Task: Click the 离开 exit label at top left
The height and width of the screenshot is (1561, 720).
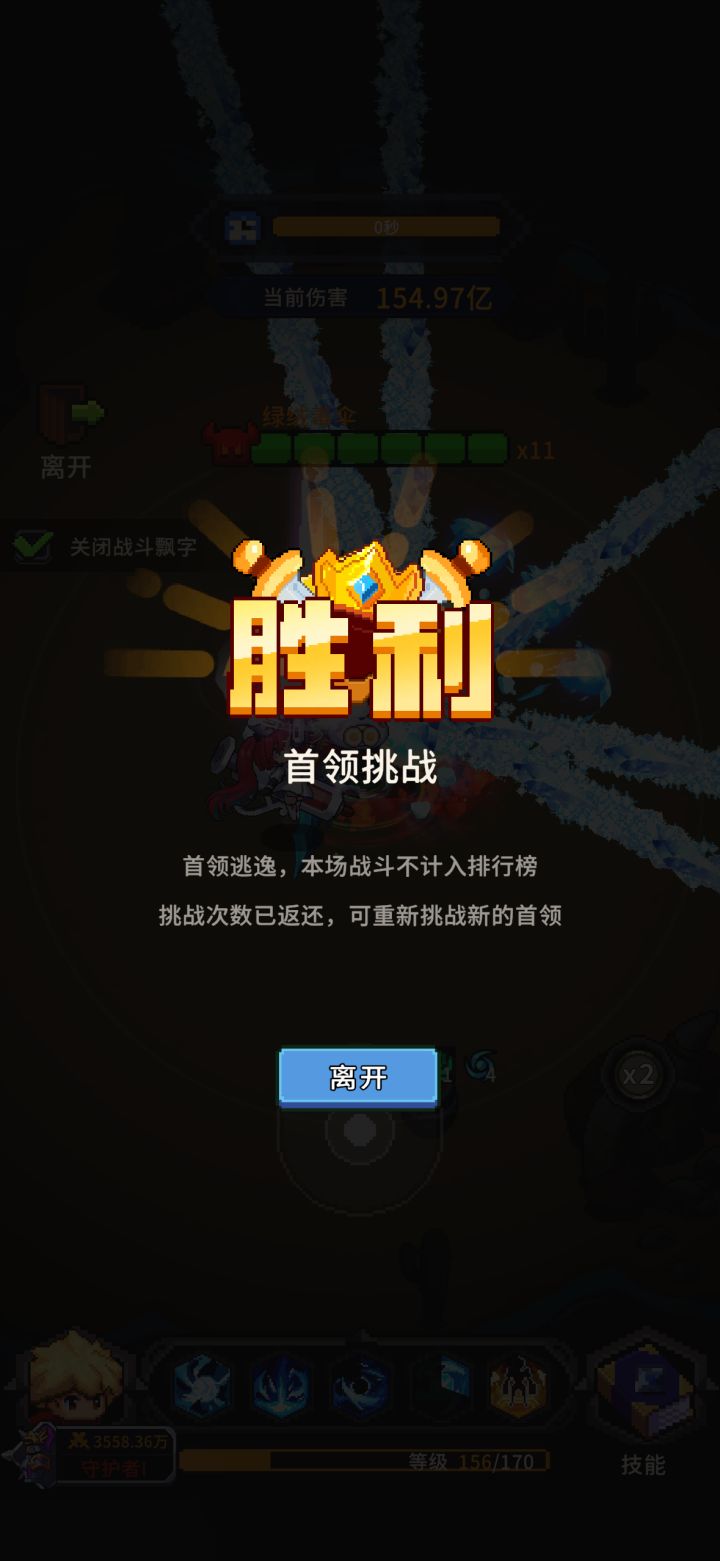Action: 65,462
